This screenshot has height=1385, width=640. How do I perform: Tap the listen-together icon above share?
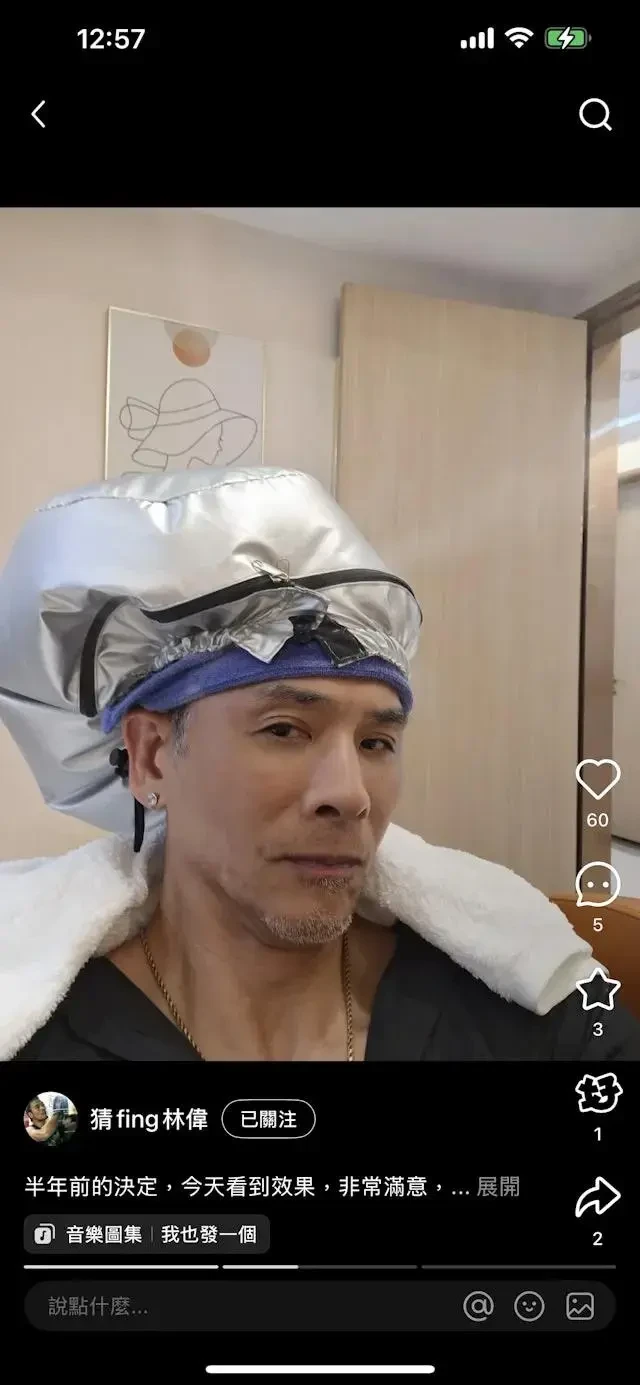[597, 1093]
